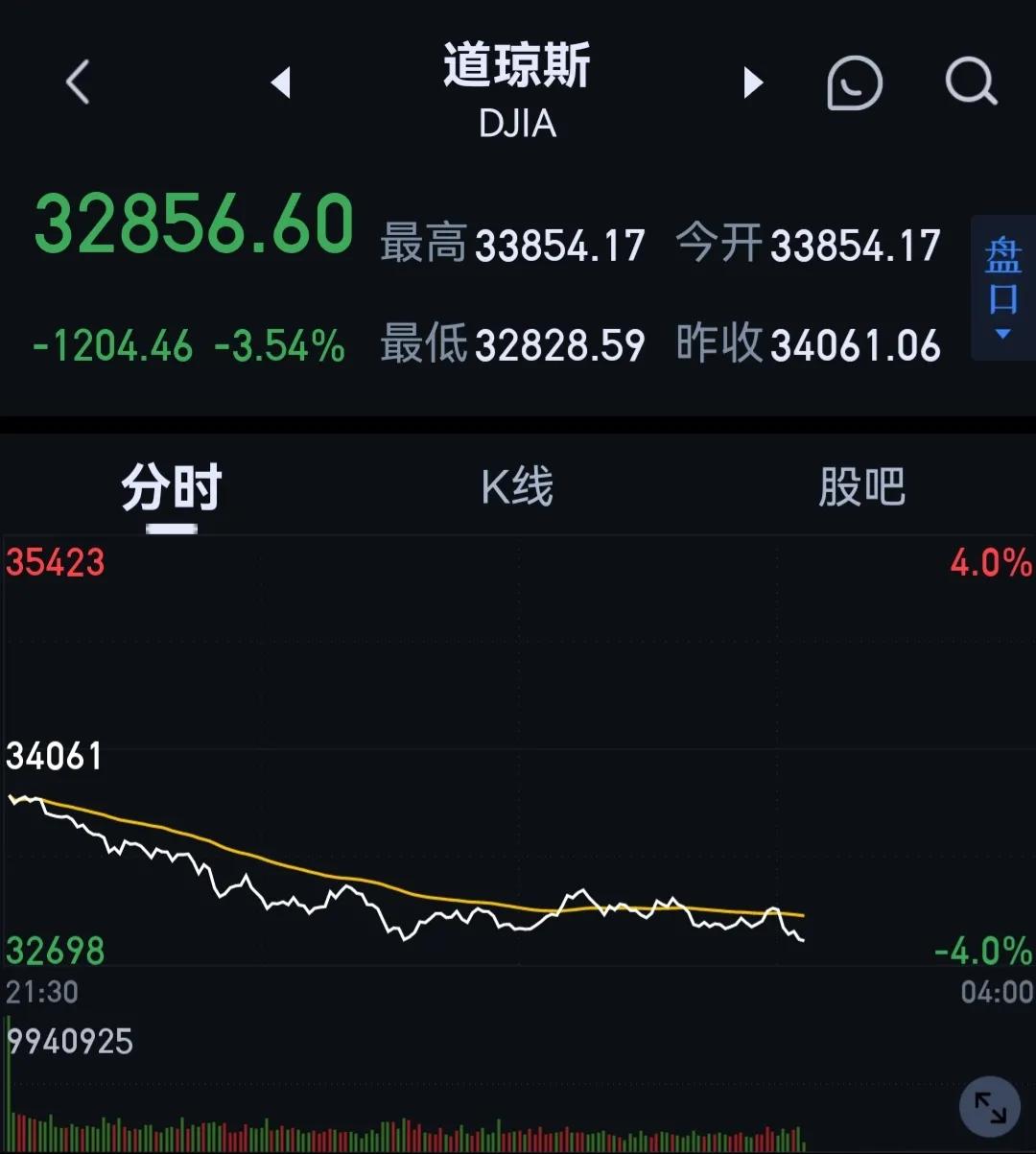Open the 盘口 order book panel
1036x1154 pixels.
click(1001, 273)
